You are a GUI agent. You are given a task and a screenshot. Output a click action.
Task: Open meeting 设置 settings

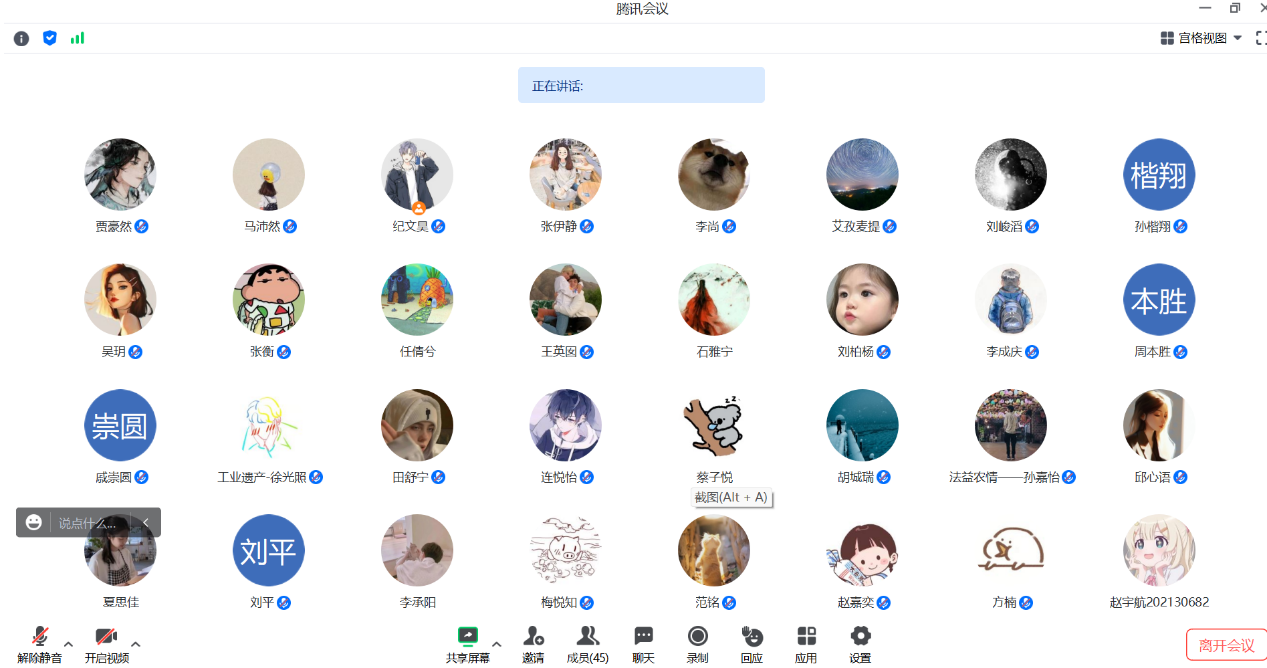coord(860,643)
